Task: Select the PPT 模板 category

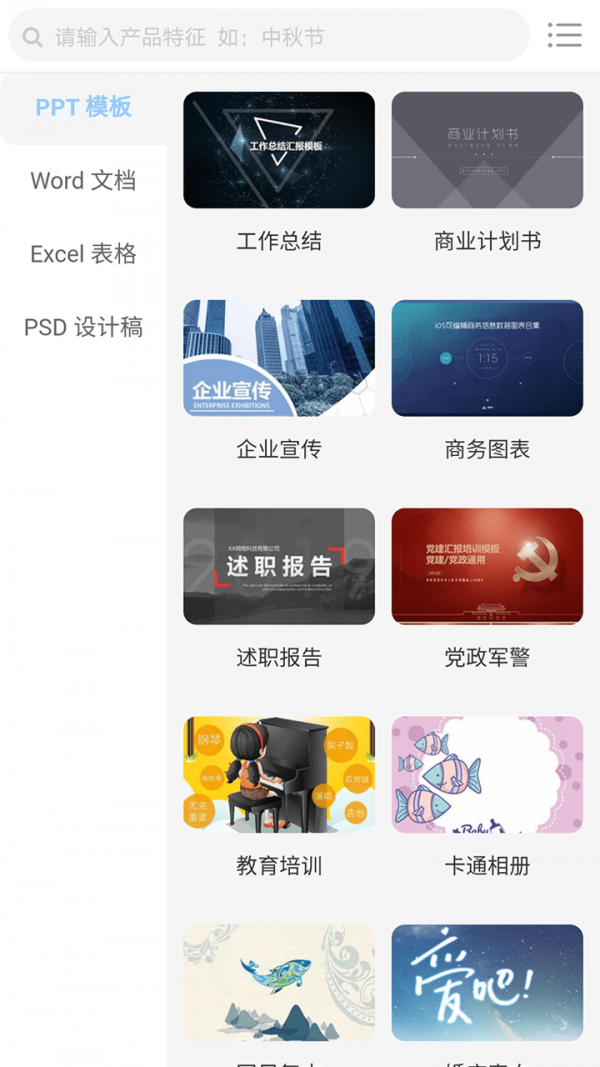Action: tap(83, 108)
